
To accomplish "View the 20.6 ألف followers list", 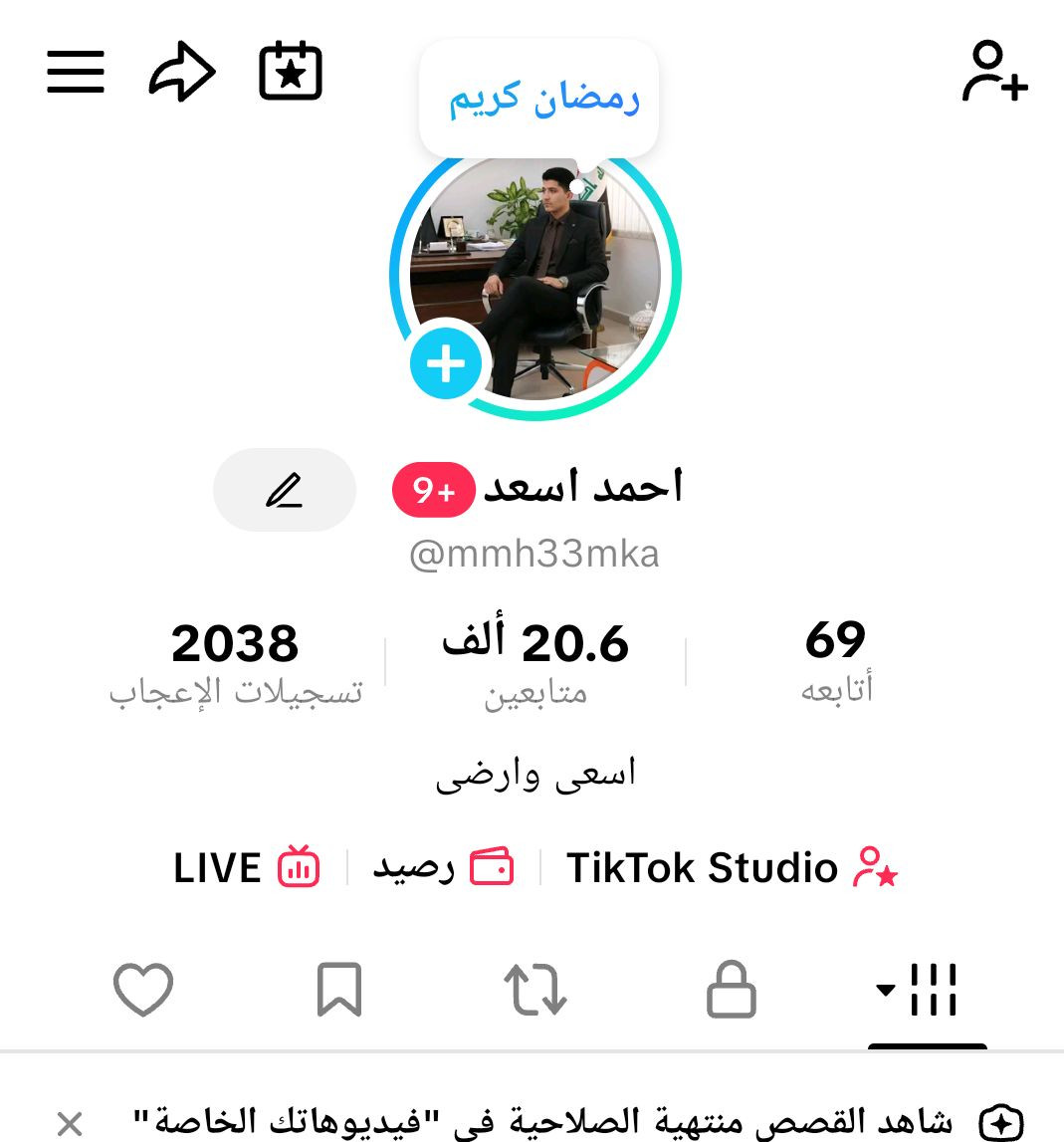I will coord(535,662).
